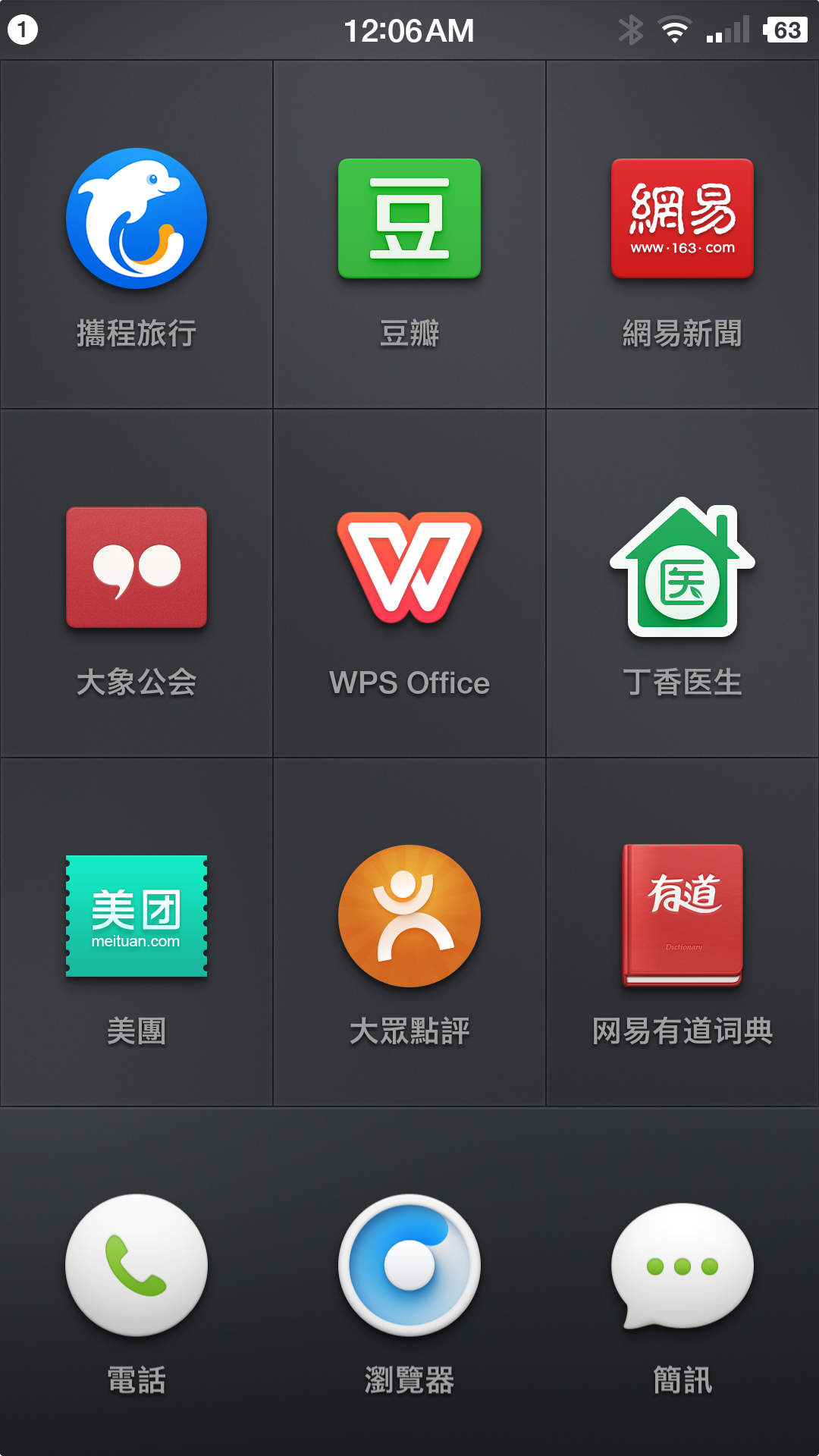The width and height of the screenshot is (819, 1456).
Task: Open the 攜程旅行 travel app
Action: click(136, 218)
